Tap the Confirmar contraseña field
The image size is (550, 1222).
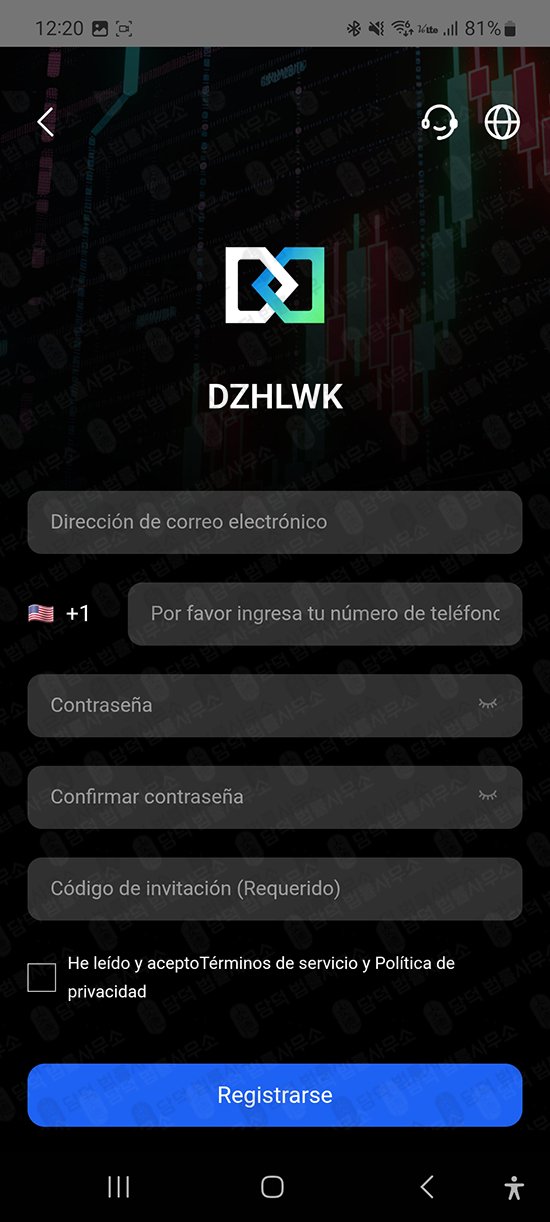click(x=275, y=797)
